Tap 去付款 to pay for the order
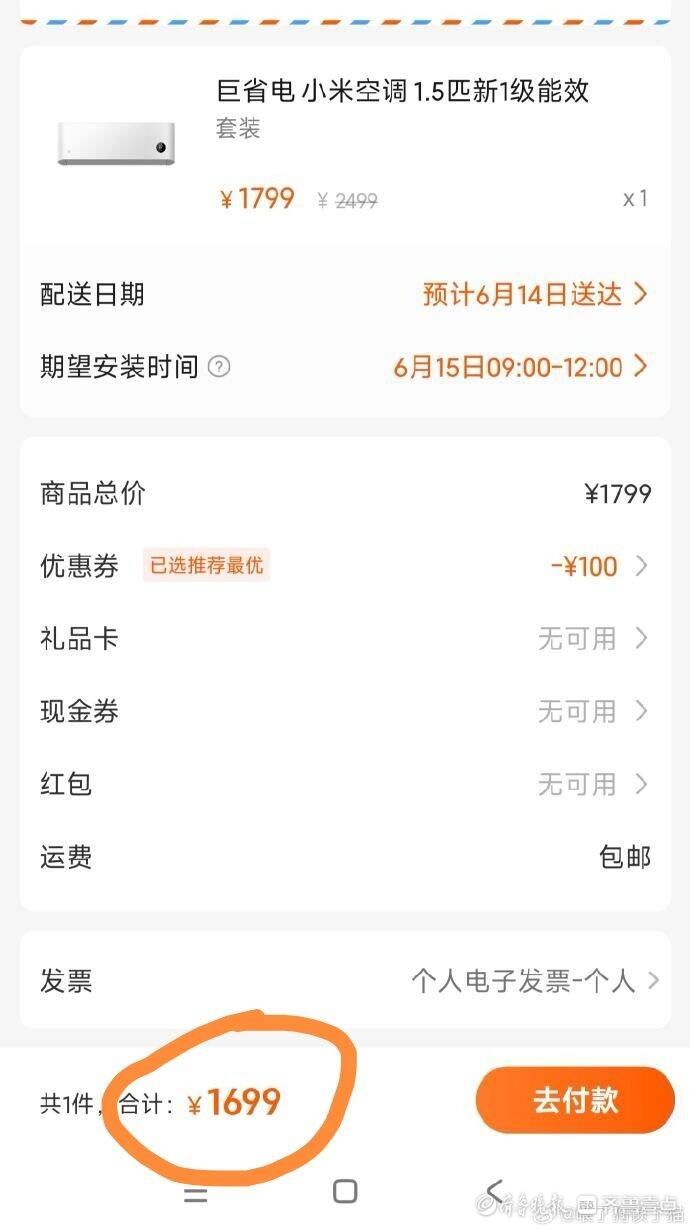The width and height of the screenshot is (690, 1230). coord(575,1100)
